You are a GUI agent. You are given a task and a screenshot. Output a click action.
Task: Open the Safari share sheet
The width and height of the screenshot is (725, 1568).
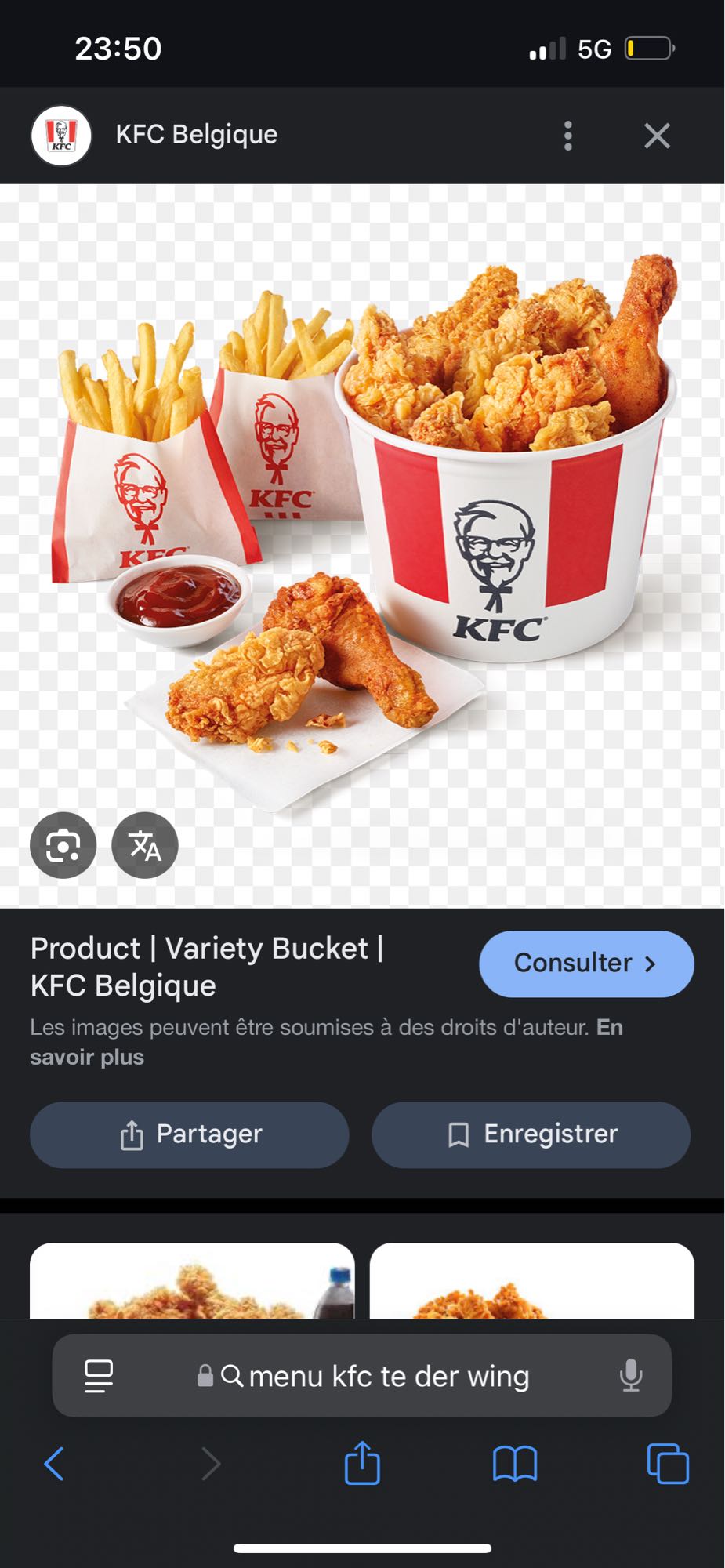[362, 1465]
